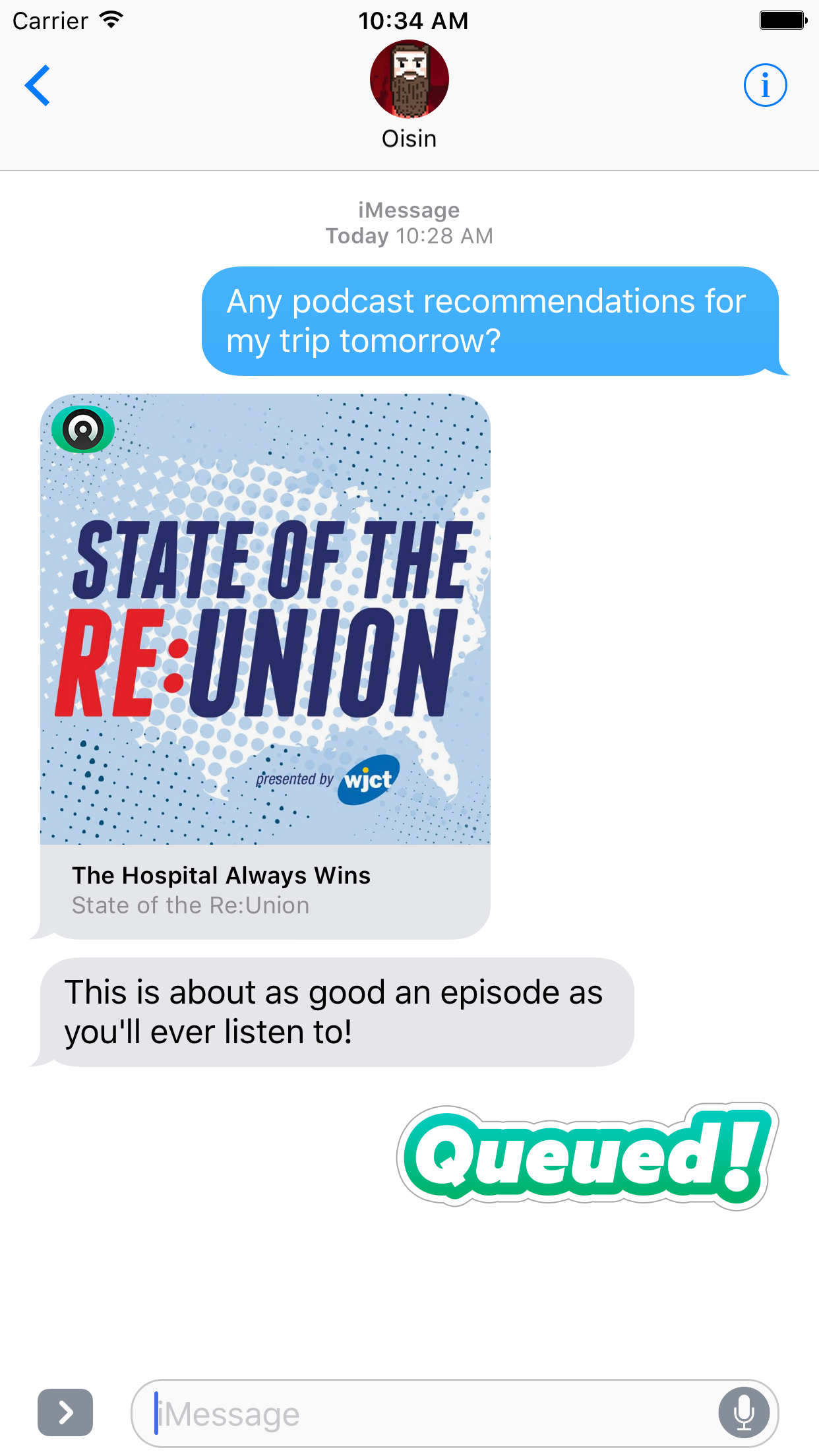
Task: Open The Hospital Always Wins podcast card
Action: 265,666
